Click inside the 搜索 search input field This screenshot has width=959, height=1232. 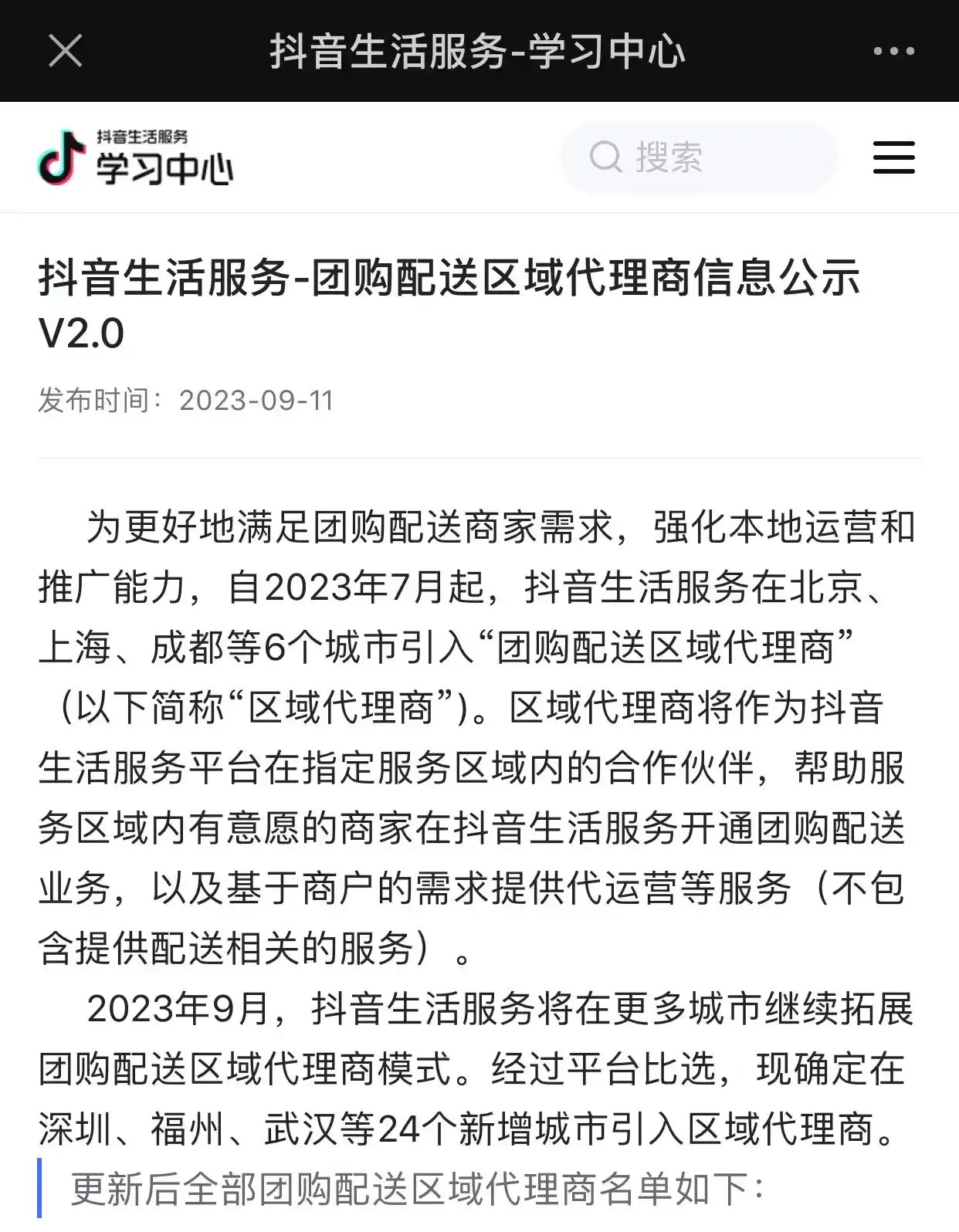(x=695, y=157)
